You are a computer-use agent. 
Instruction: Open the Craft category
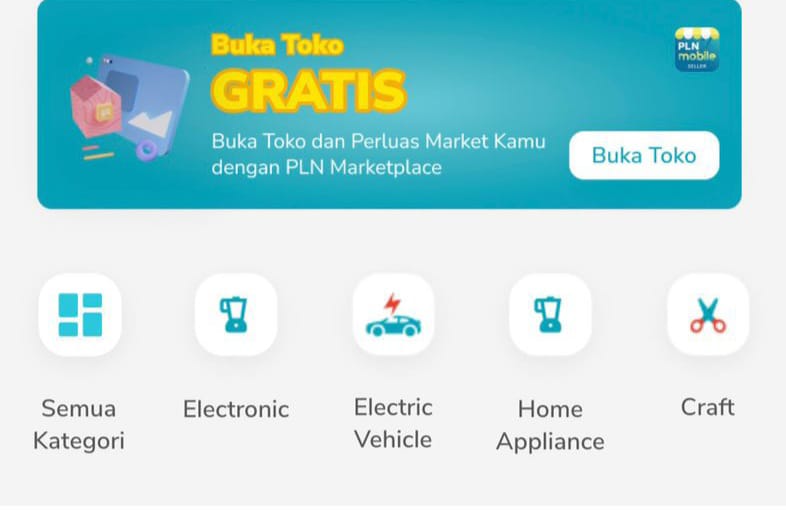[x=707, y=315]
